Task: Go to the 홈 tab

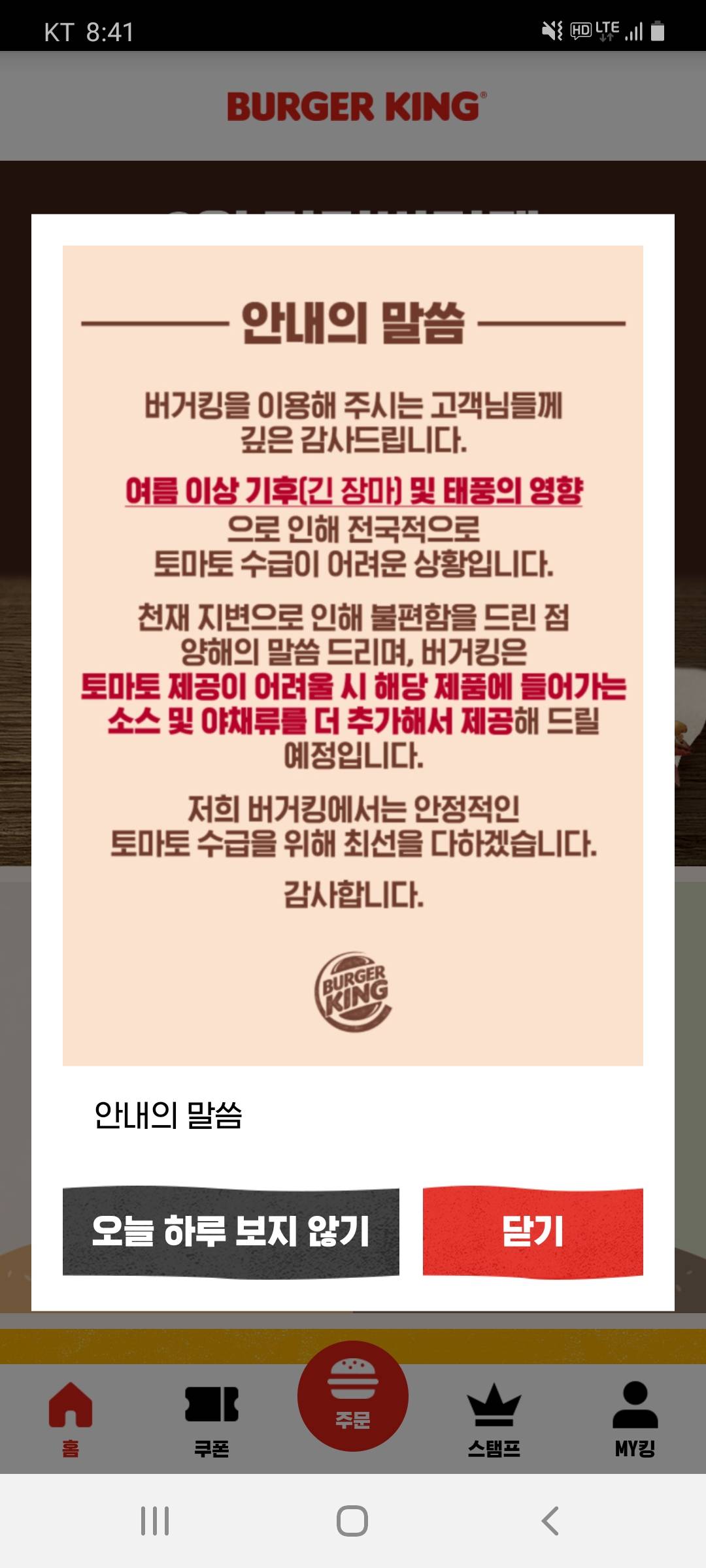Action: [x=71, y=1419]
